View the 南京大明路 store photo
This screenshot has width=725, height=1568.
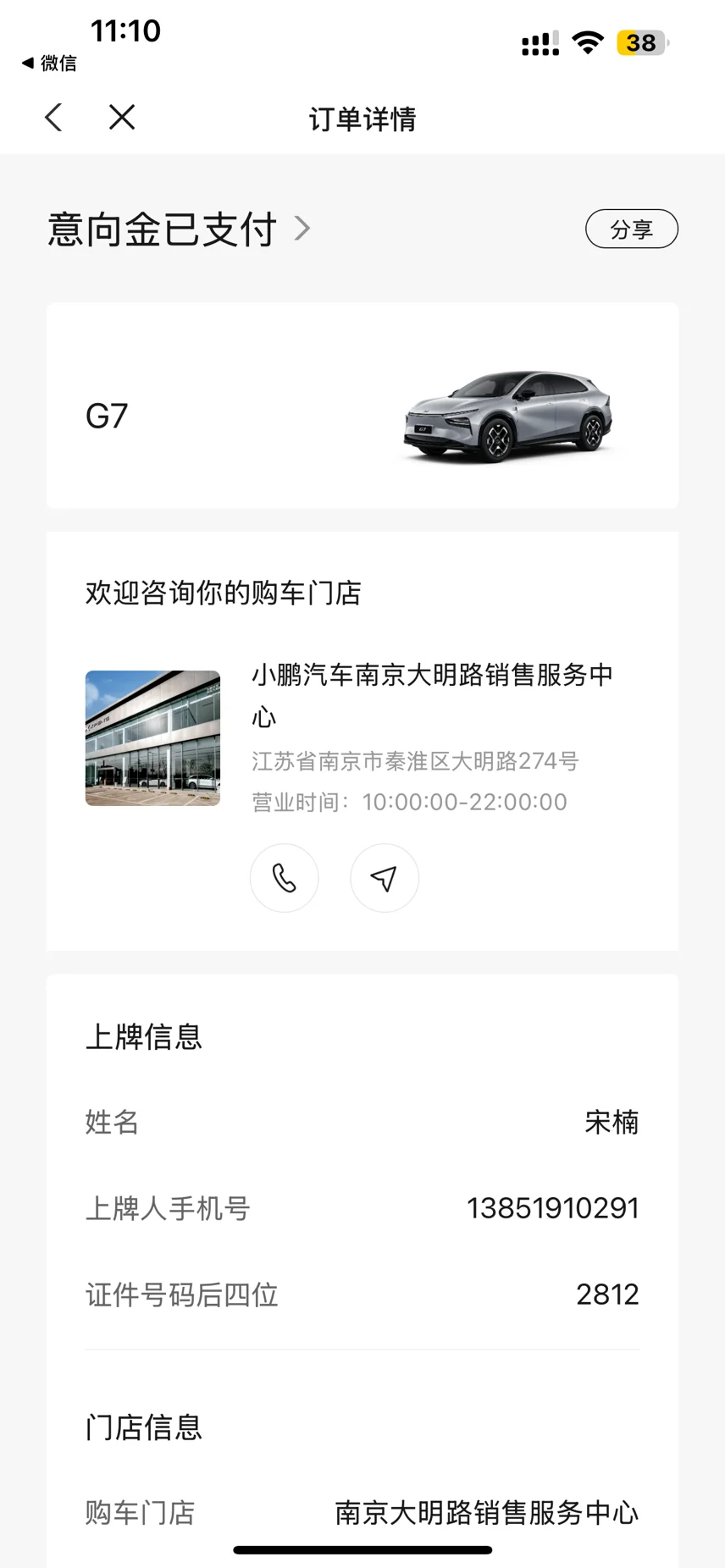click(x=152, y=737)
